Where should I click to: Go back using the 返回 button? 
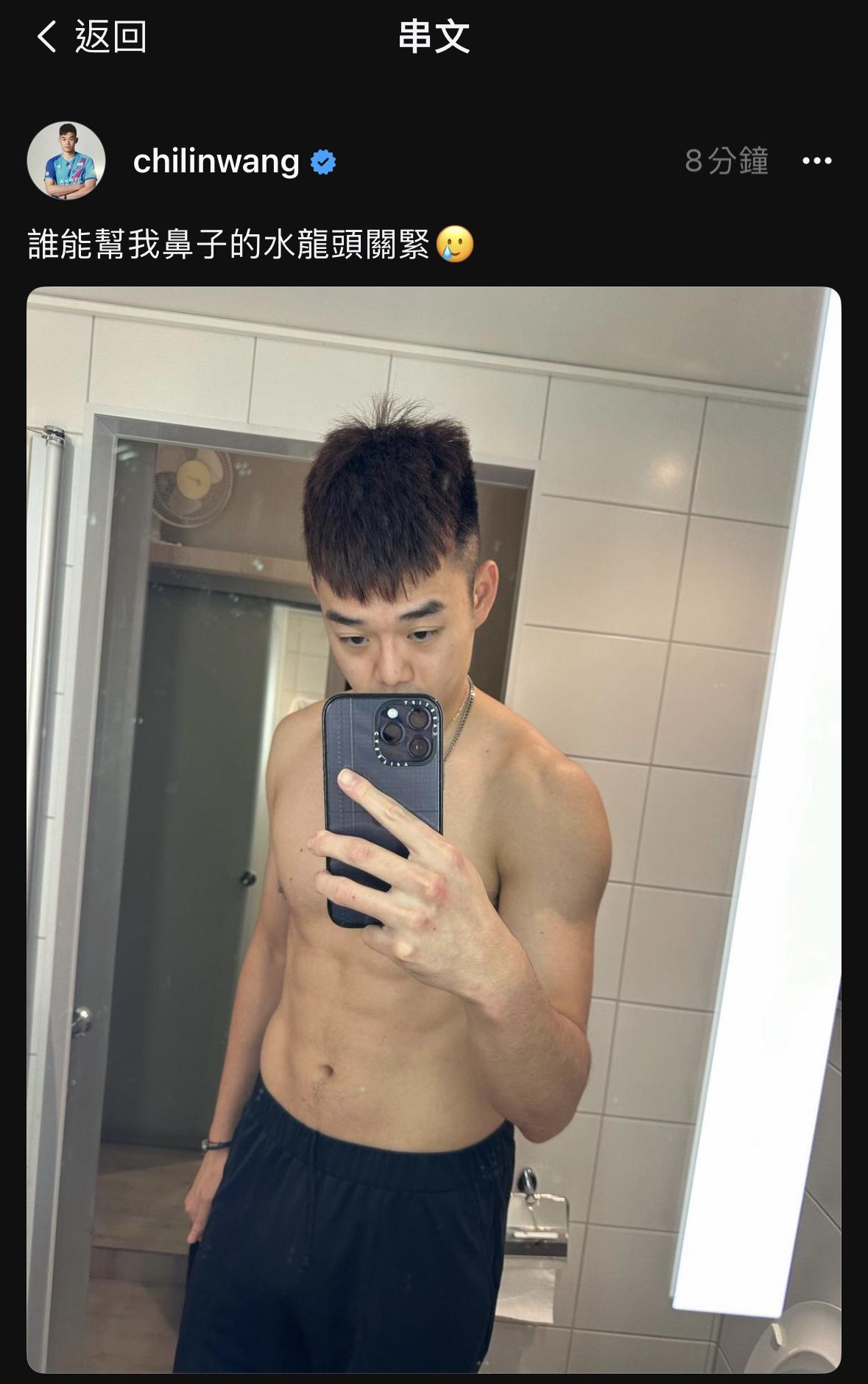coord(91,36)
